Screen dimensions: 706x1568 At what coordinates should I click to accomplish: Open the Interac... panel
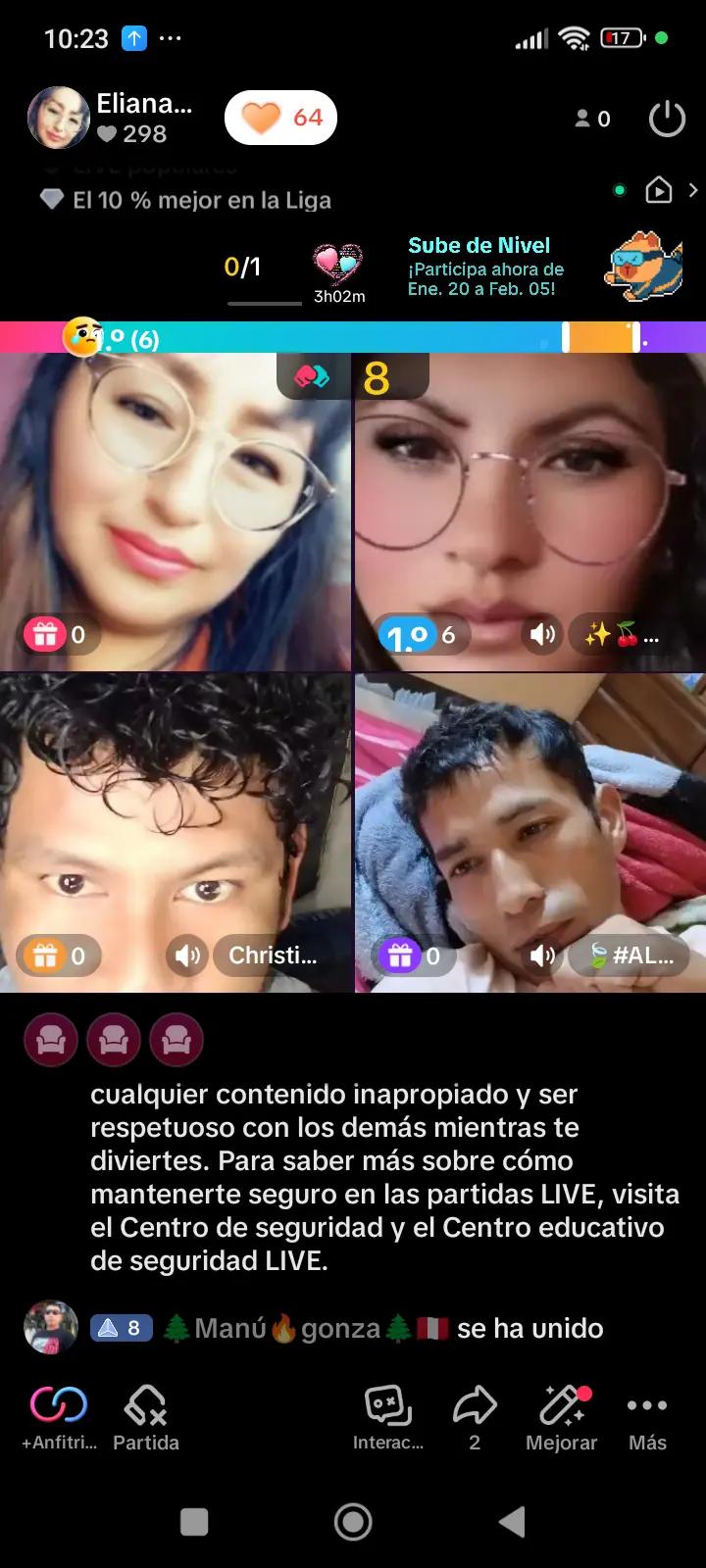coord(387,1417)
